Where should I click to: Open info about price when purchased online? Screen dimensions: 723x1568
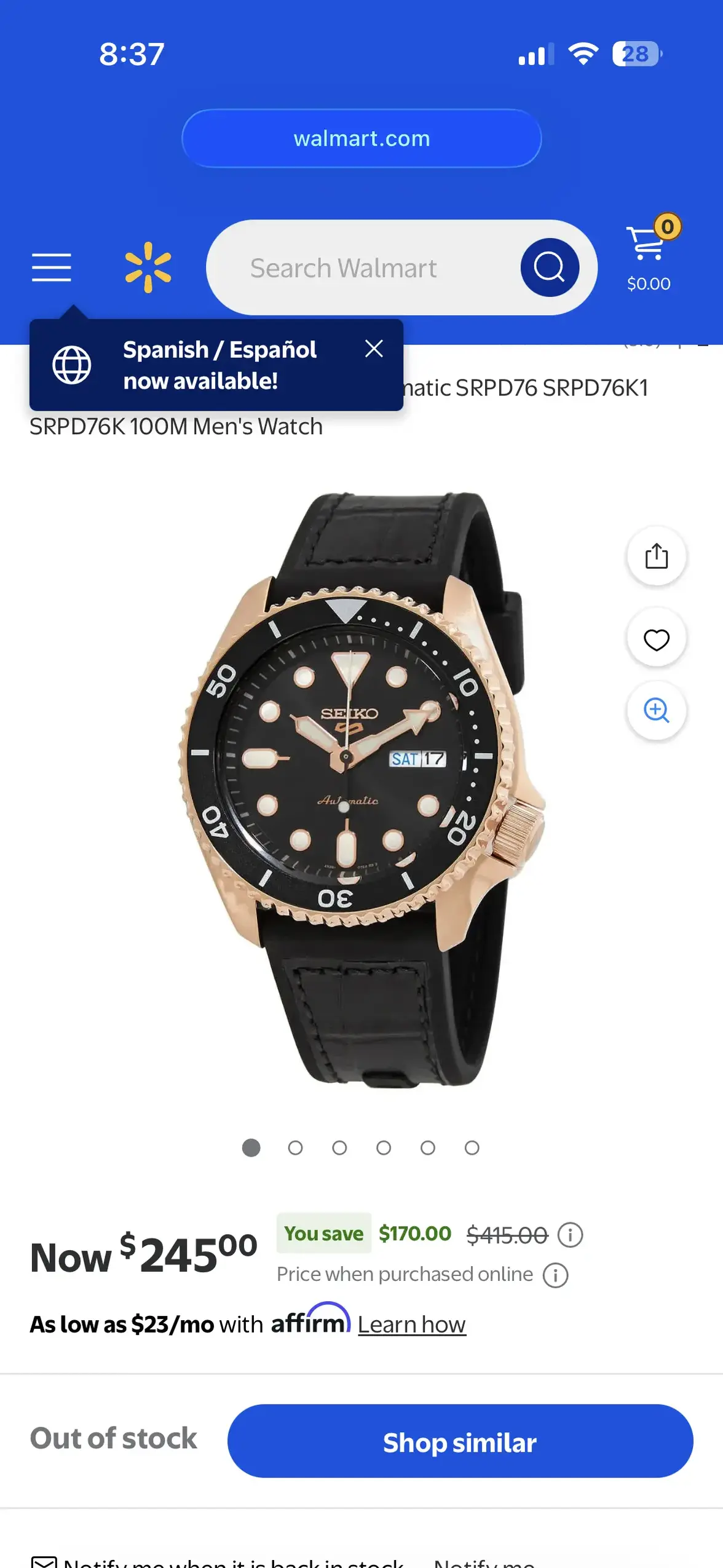555,1275
